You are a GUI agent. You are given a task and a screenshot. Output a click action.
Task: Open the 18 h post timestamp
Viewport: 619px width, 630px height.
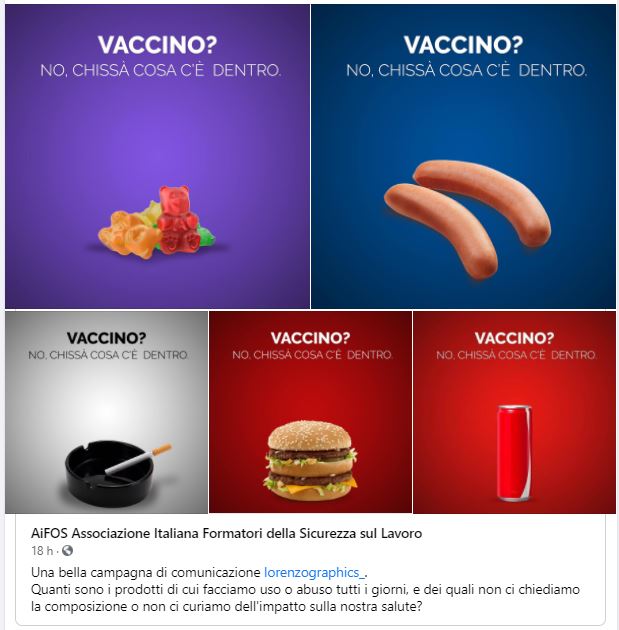pyautogui.click(x=42, y=551)
